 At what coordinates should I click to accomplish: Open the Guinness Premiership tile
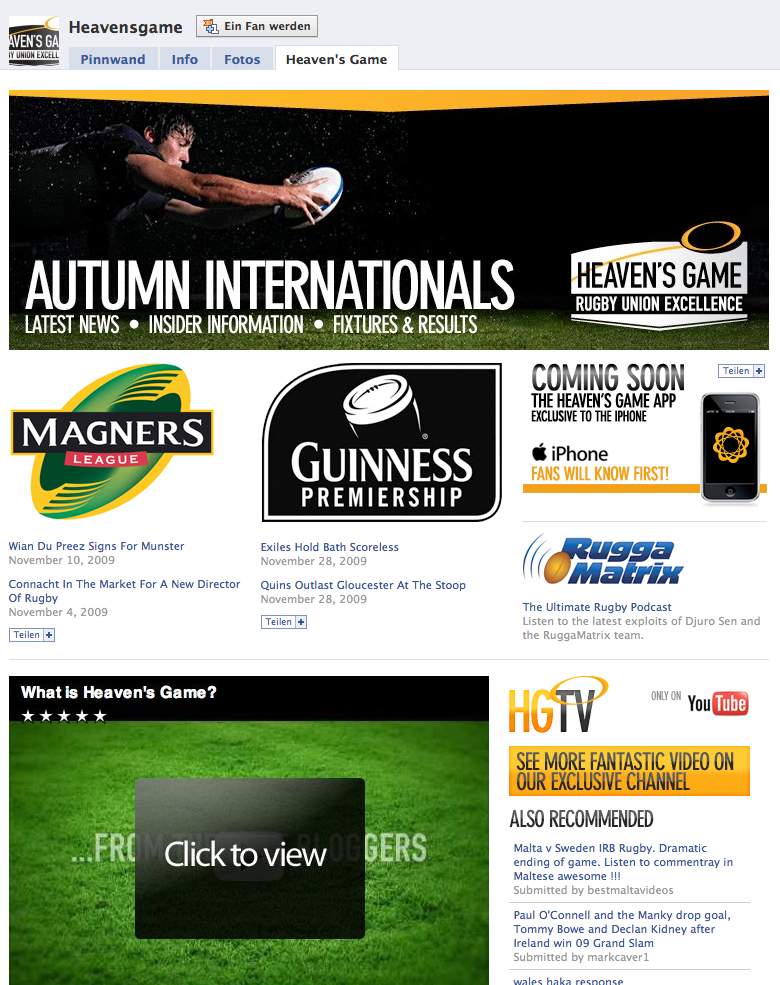pyautogui.click(x=381, y=442)
